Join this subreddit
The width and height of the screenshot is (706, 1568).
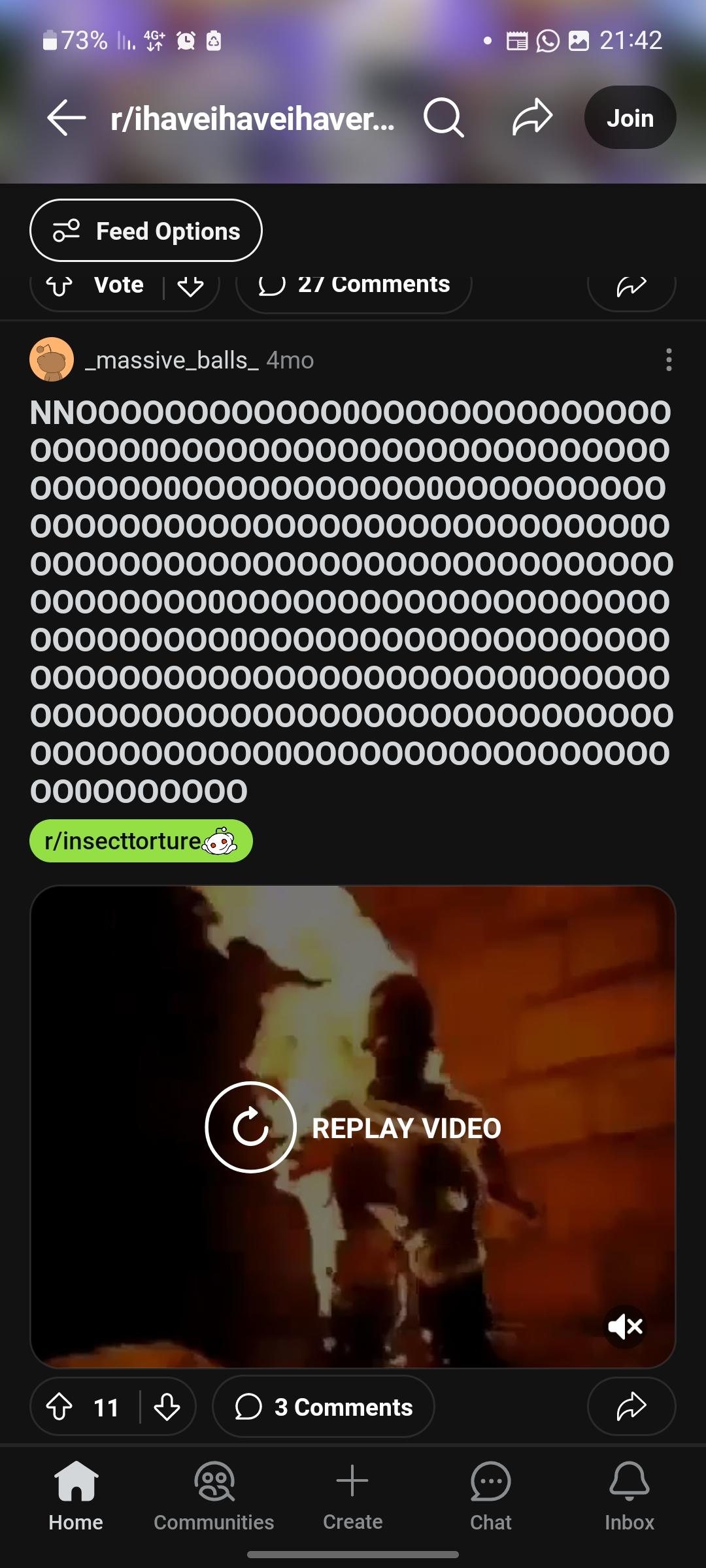click(630, 118)
